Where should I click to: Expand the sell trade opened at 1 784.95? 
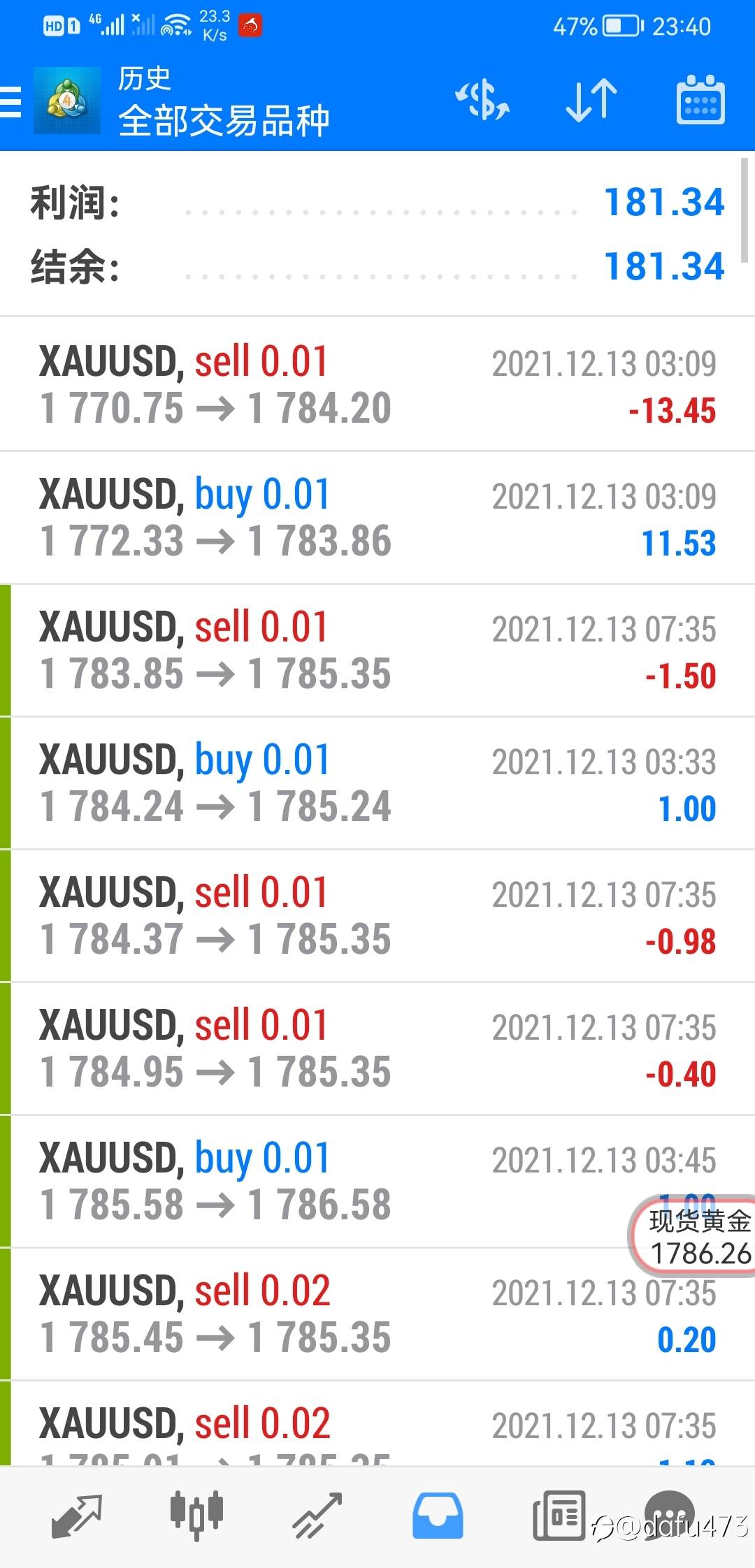377,1049
